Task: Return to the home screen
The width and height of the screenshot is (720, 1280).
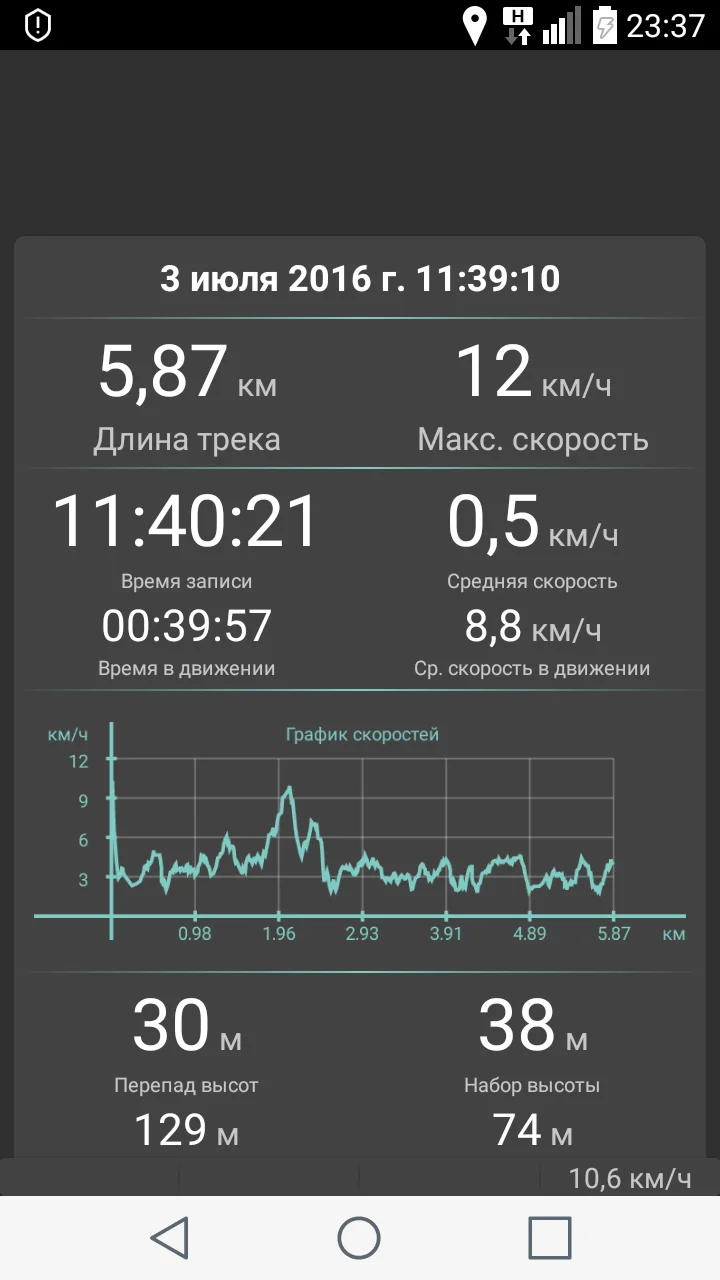Action: click(x=359, y=1238)
